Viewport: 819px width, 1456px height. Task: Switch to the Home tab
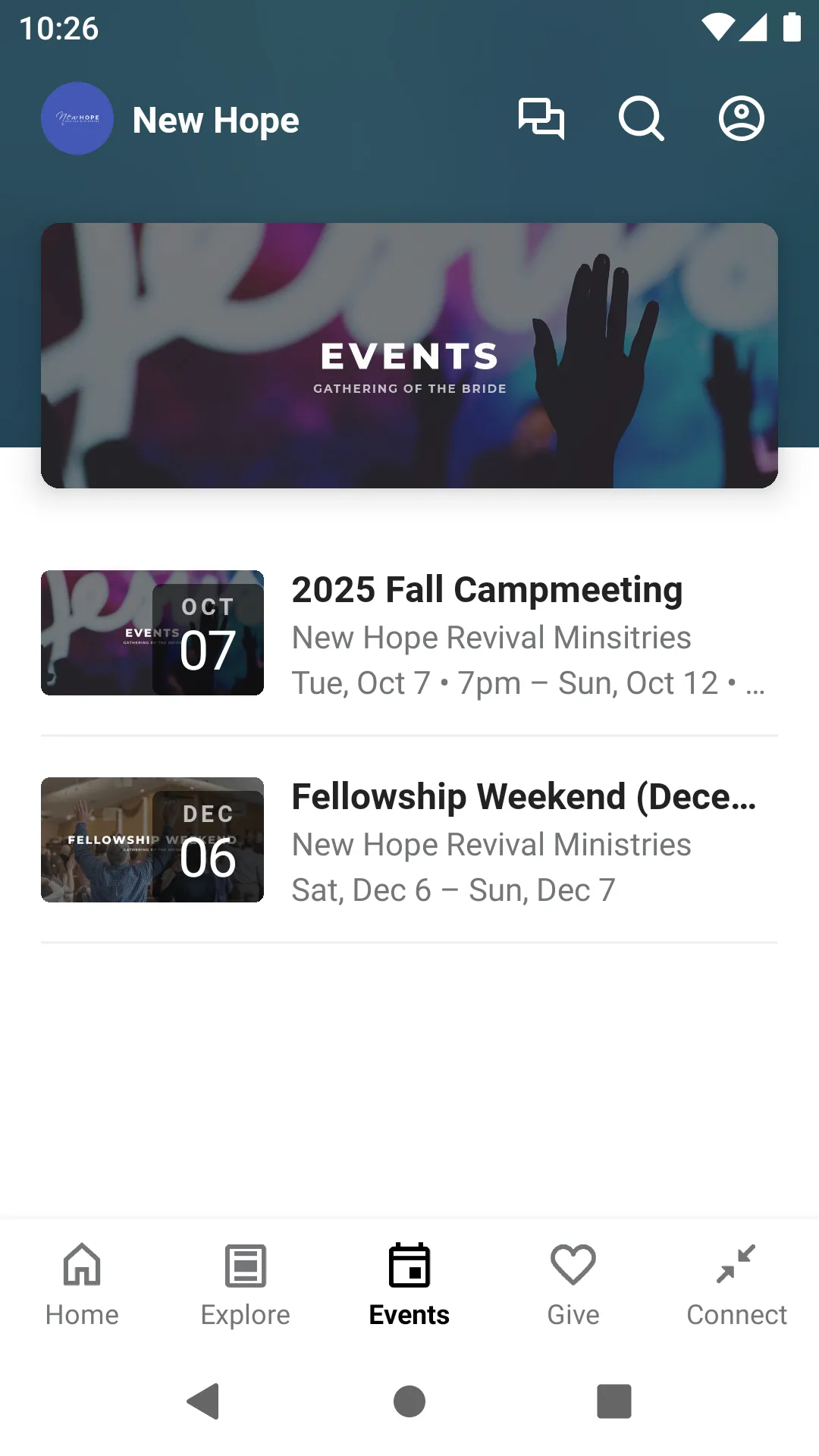pyautogui.click(x=82, y=1283)
